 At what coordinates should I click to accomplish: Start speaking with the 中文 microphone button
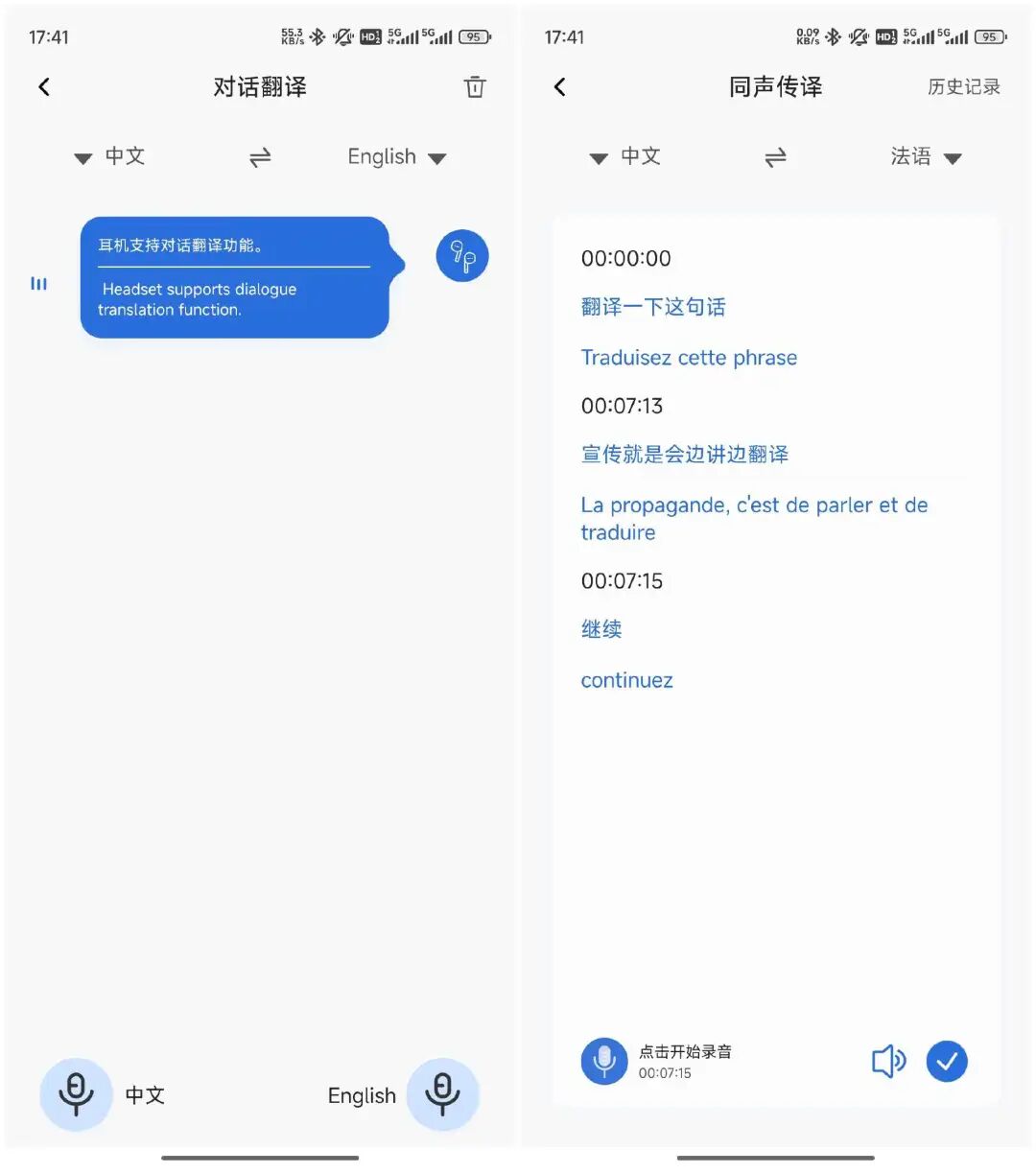(76, 1094)
